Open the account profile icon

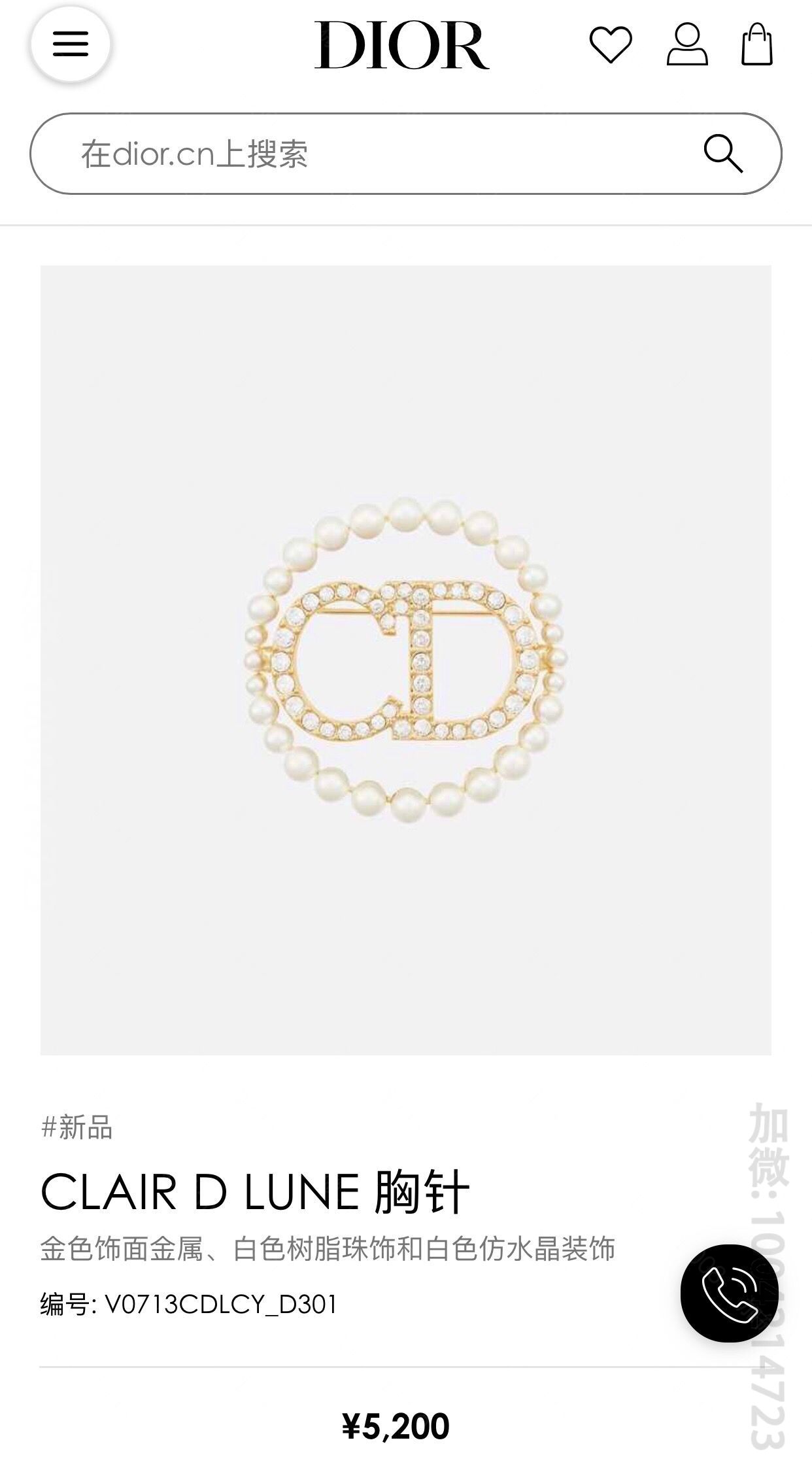pyautogui.click(x=686, y=44)
